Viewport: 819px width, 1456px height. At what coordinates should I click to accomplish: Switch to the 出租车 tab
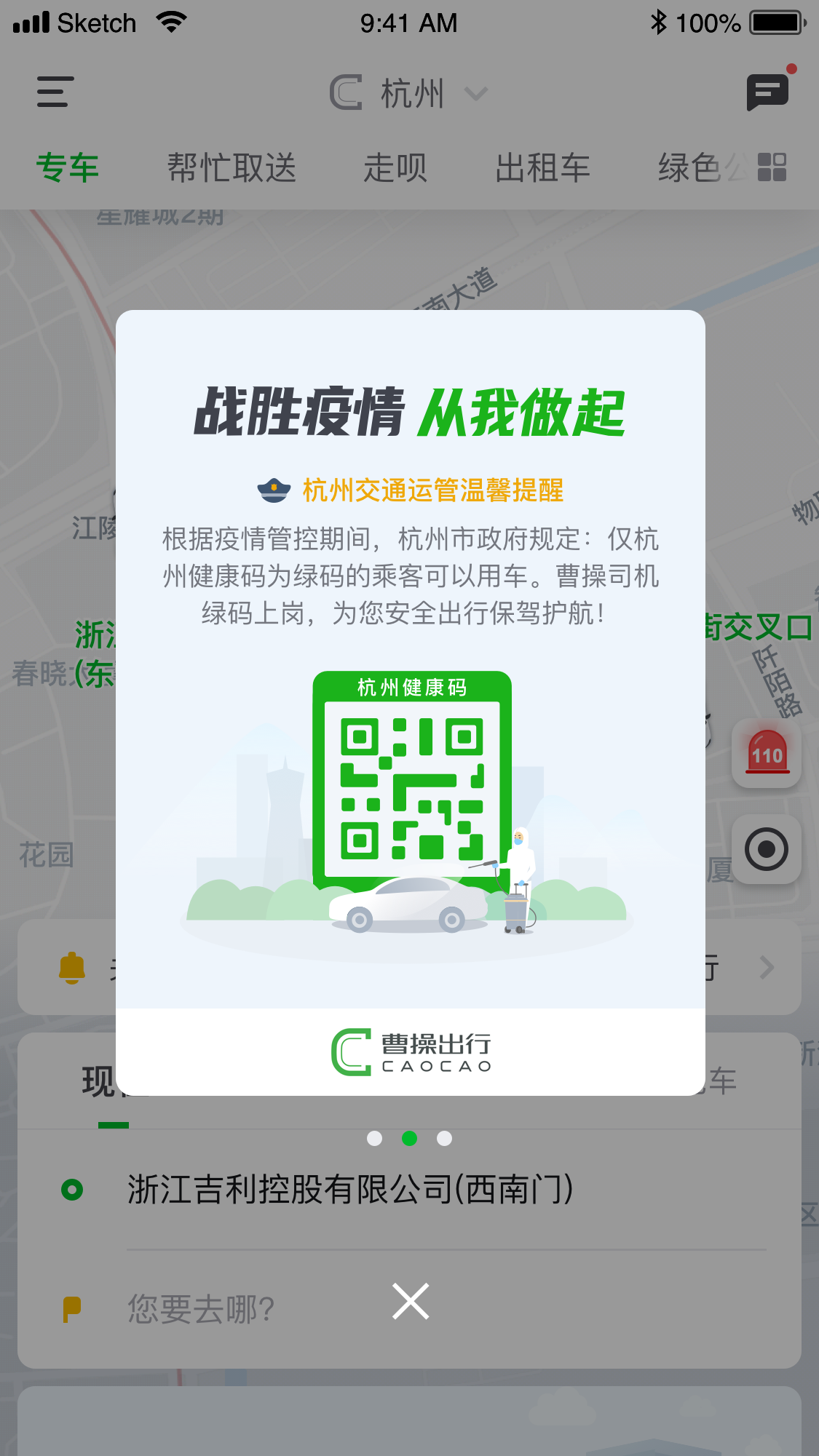pos(542,168)
